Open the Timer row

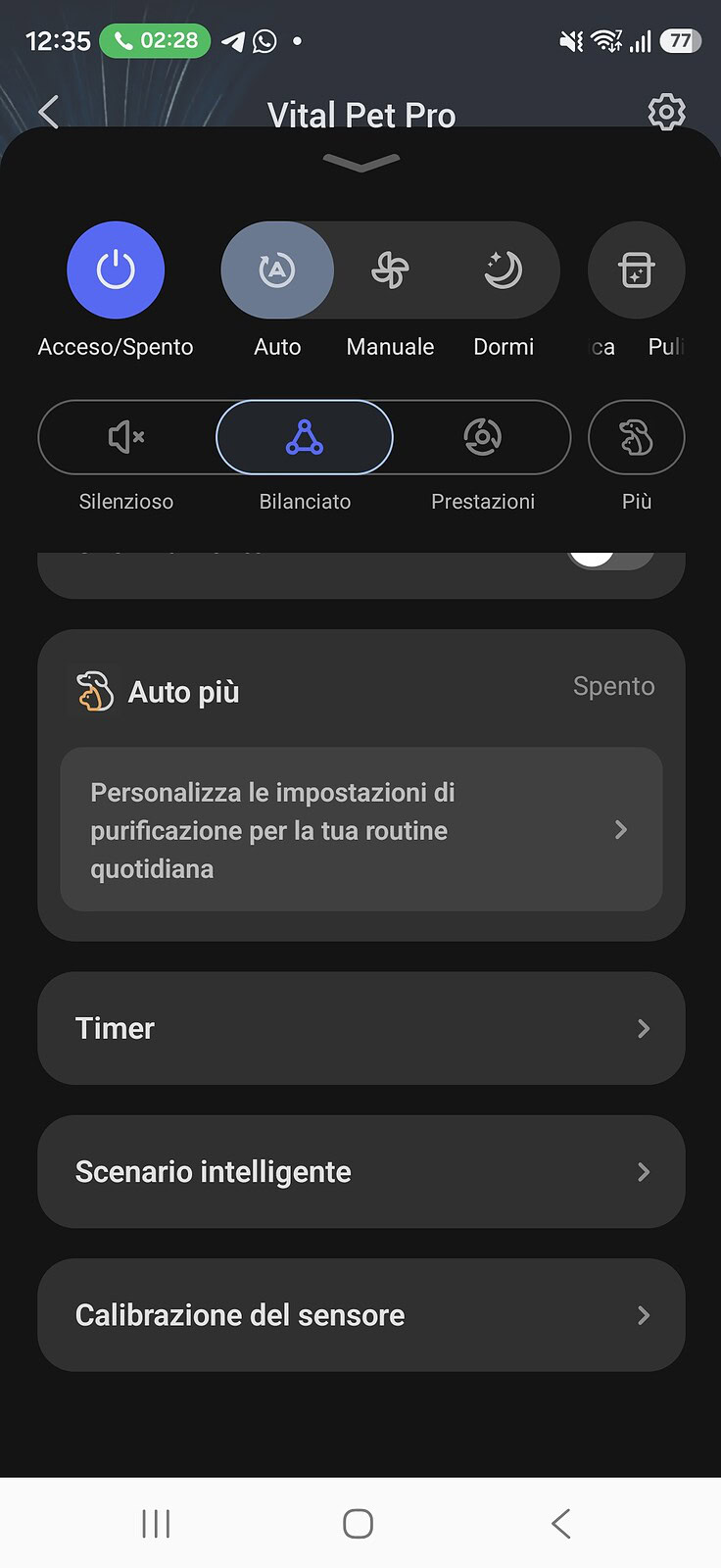[x=361, y=1028]
